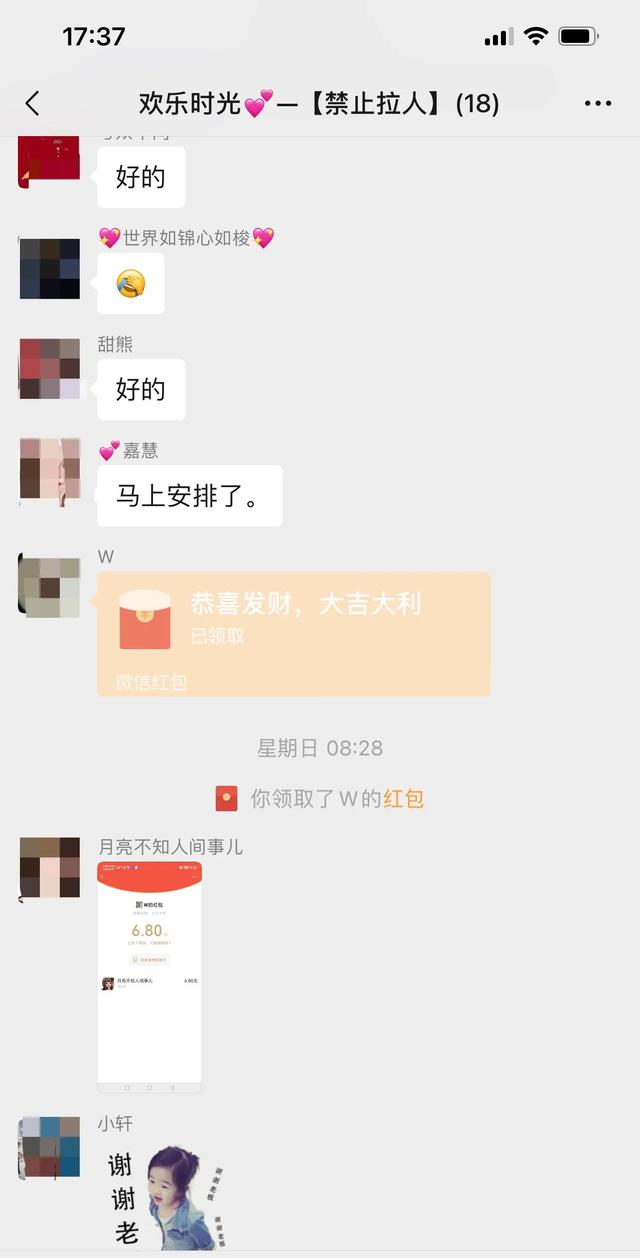The height and width of the screenshot is (1258, 640).
Task: View the sticker sent by 小轩
Action: tap(165, 1195)
